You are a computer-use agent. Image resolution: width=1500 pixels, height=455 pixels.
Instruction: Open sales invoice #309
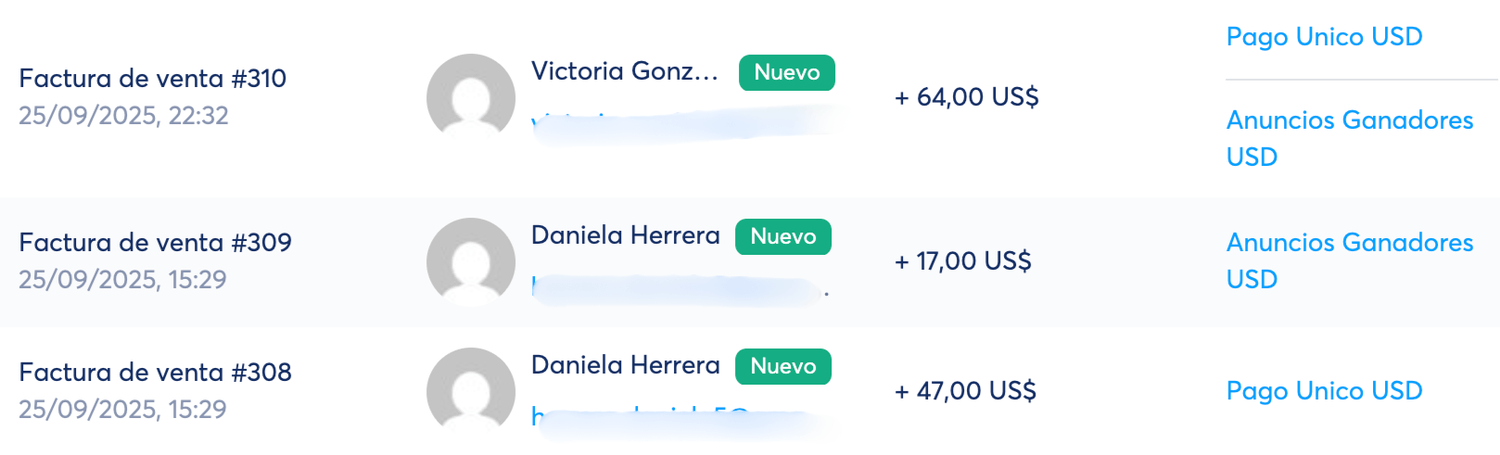point(155,243)
